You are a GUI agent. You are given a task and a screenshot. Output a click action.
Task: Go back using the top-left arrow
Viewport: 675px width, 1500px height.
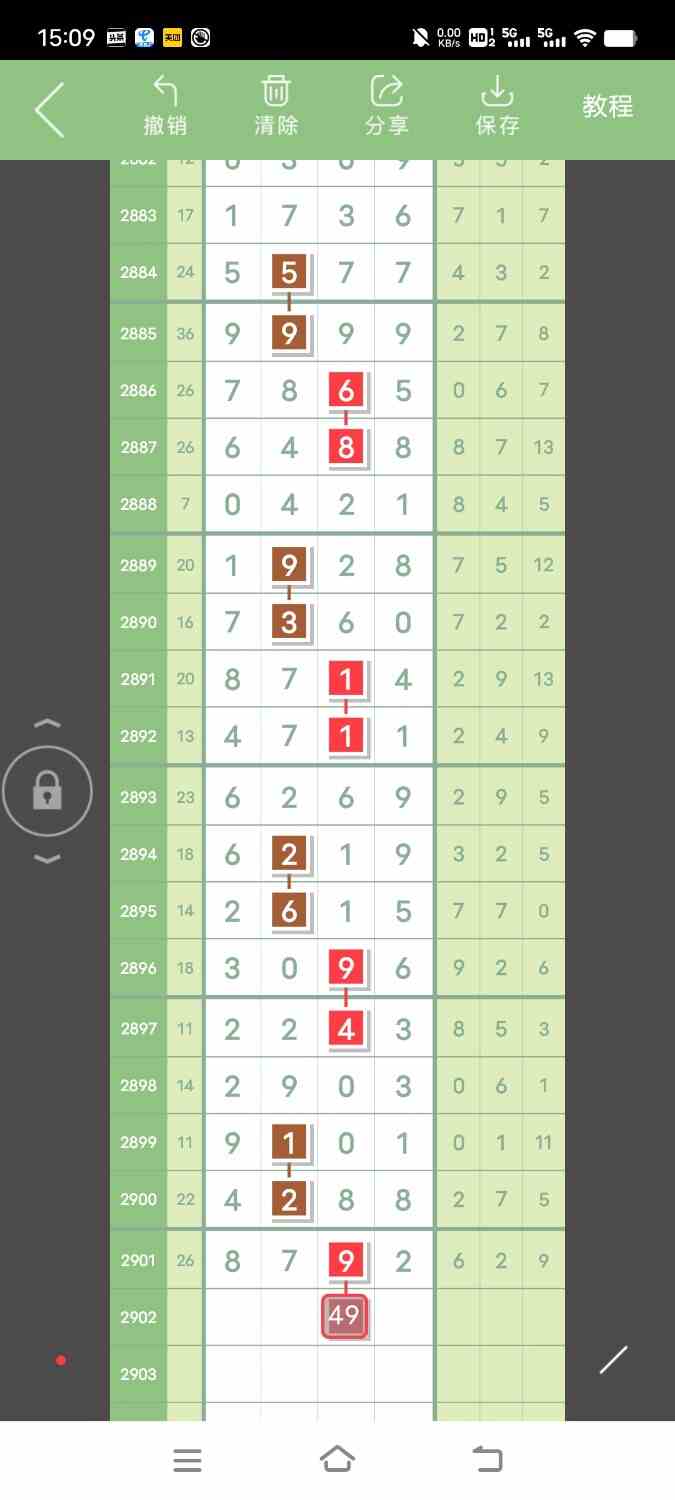[49, 109]
